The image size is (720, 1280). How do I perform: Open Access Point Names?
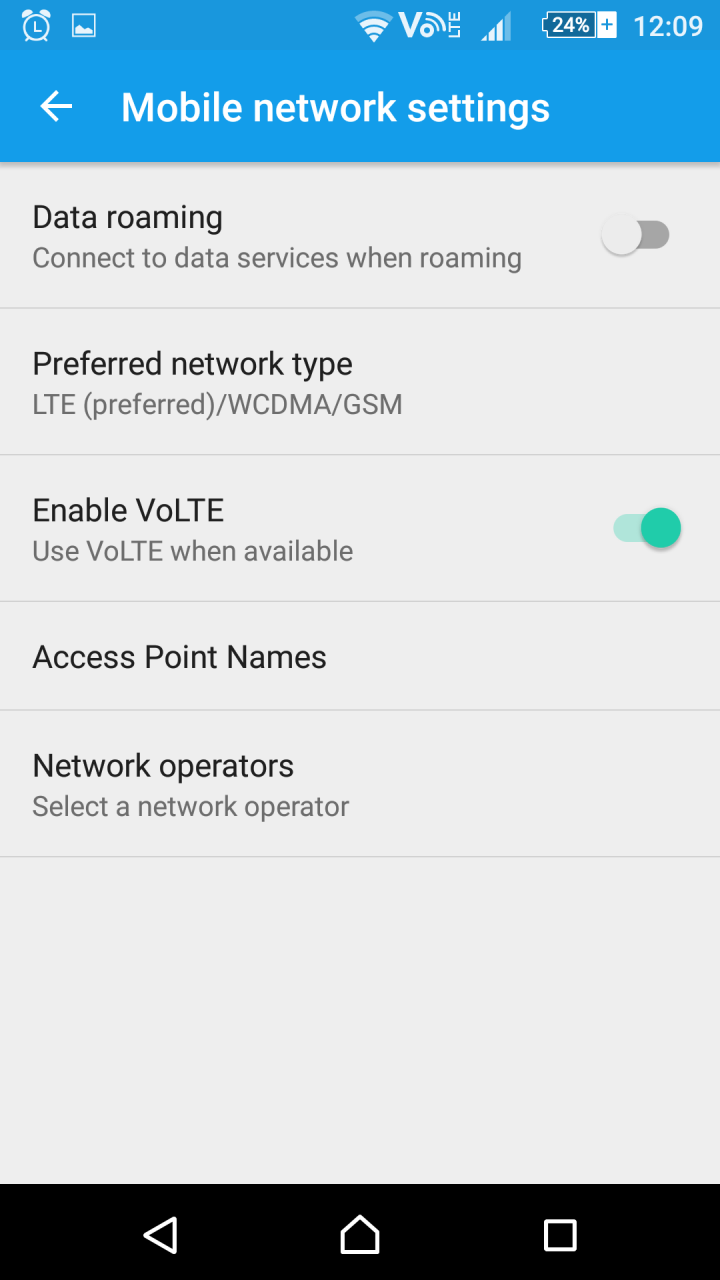[x=360, y=656]
